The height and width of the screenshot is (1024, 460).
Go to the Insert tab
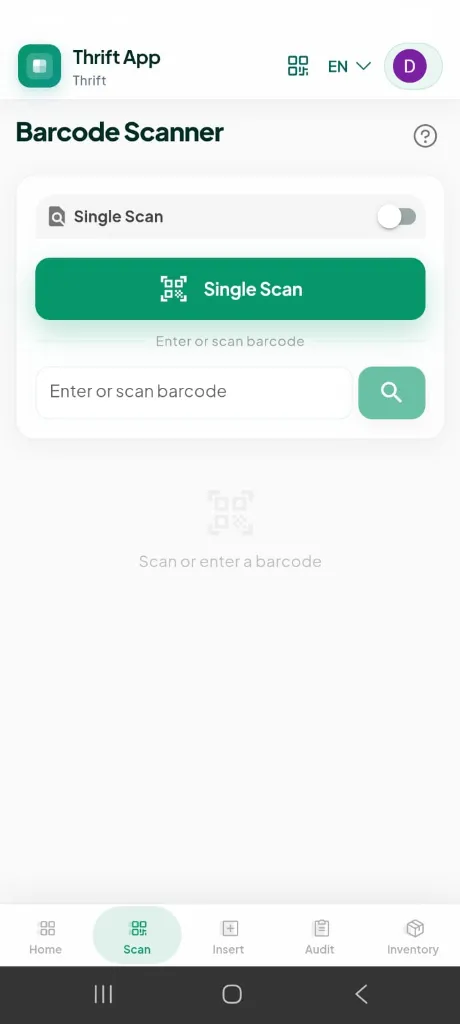pyautogui.click(x=229, y=936)
